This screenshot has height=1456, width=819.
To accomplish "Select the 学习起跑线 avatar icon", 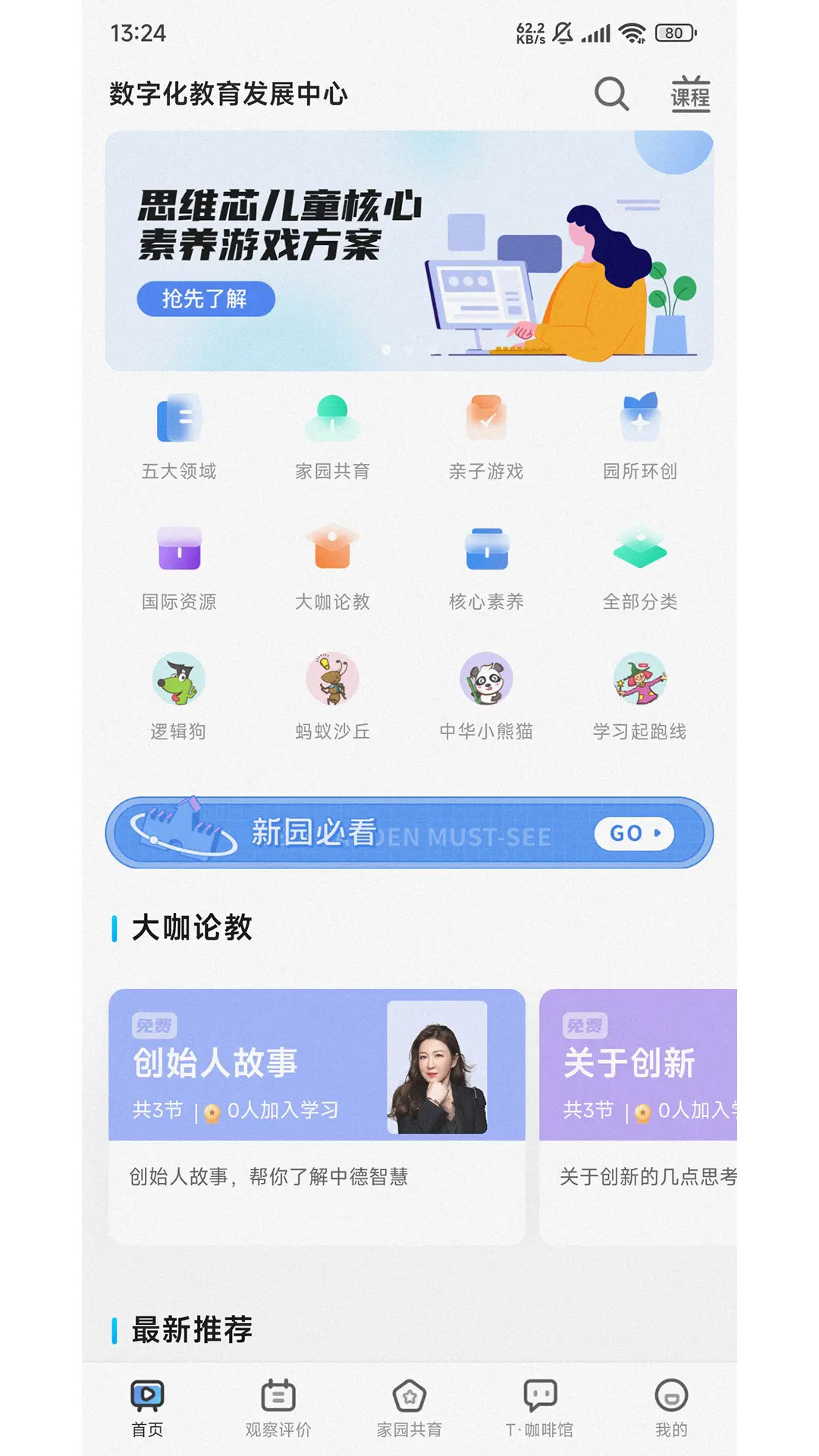I will [641, 681].
